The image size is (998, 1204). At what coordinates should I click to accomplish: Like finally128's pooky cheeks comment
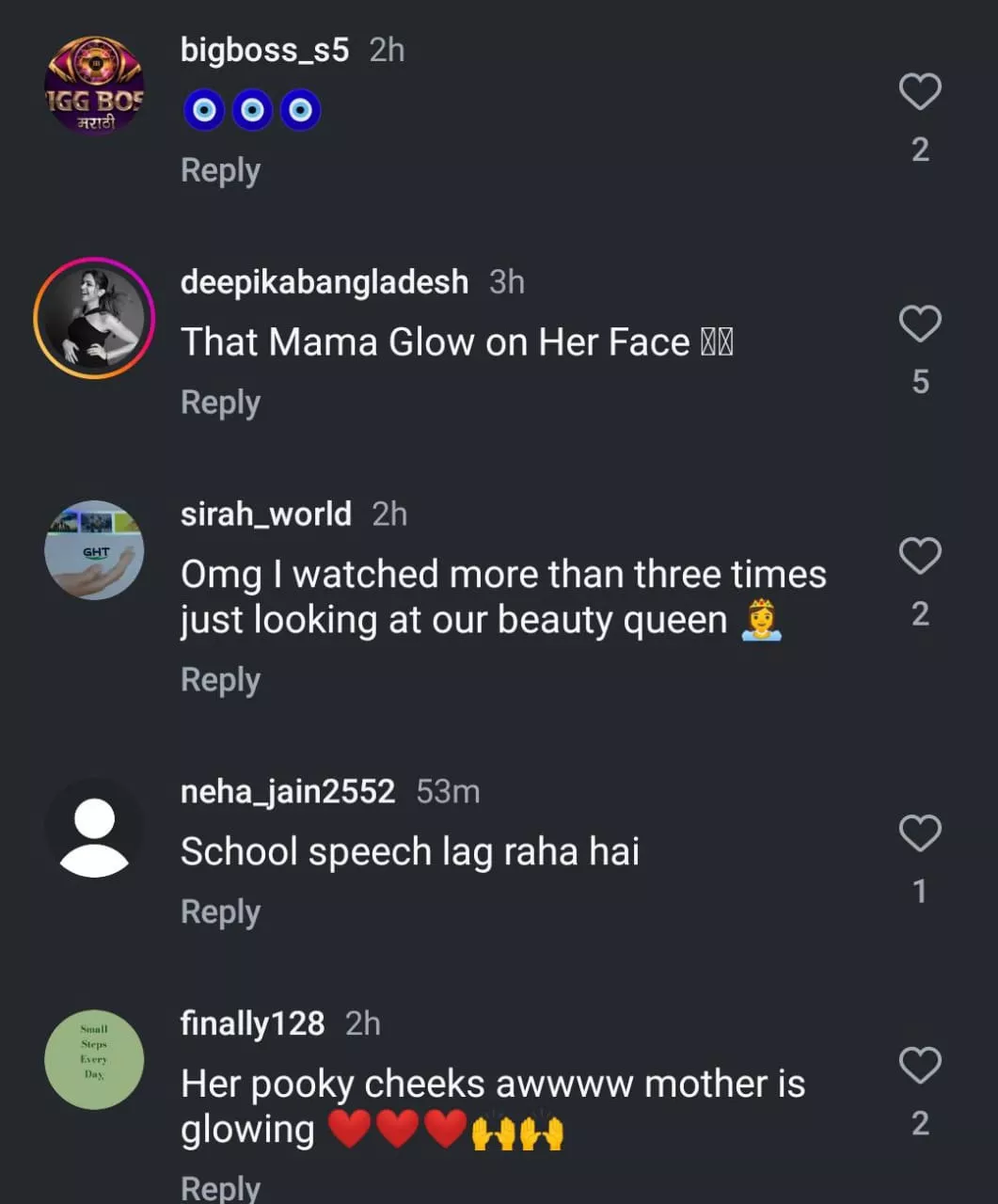point(920,1066)
